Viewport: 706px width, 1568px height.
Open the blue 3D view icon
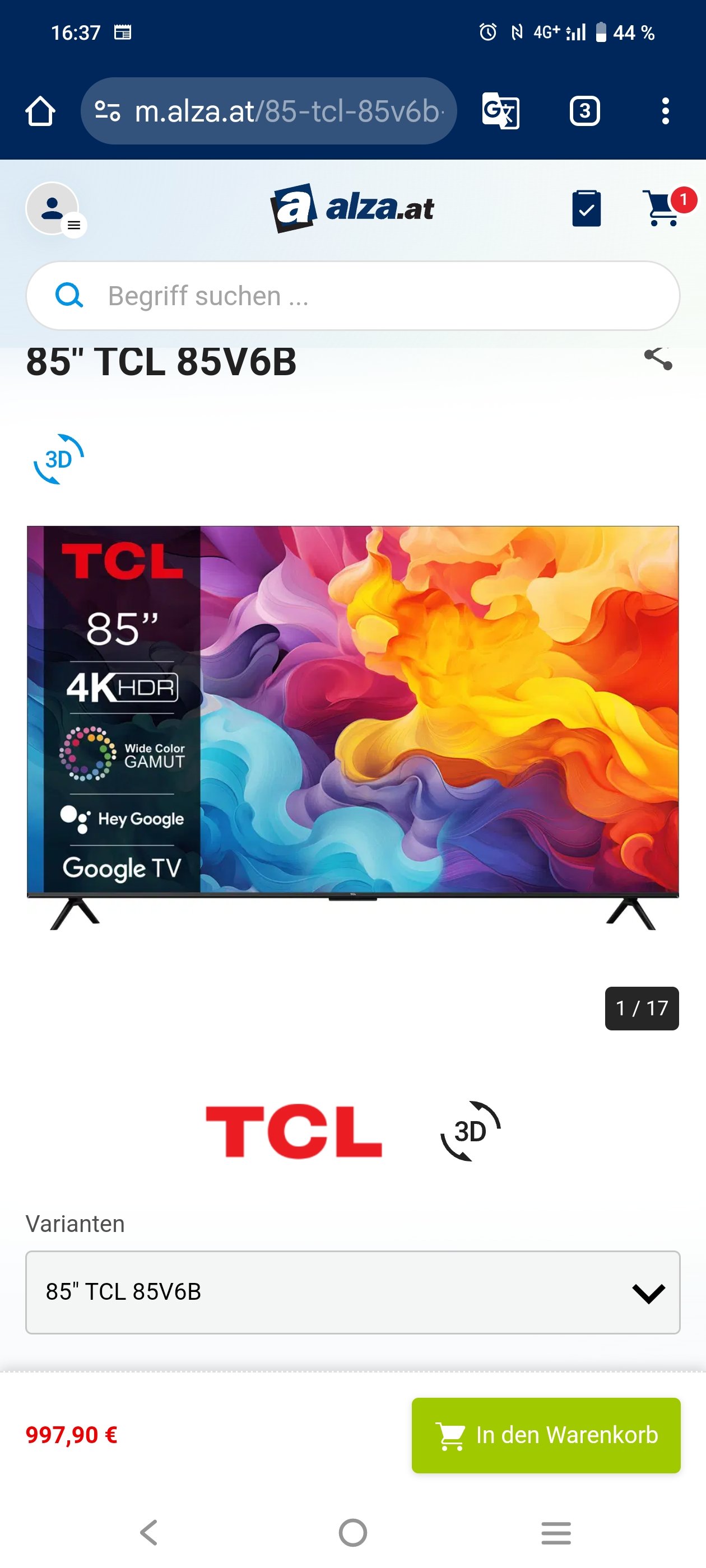[x=58, y=459]
